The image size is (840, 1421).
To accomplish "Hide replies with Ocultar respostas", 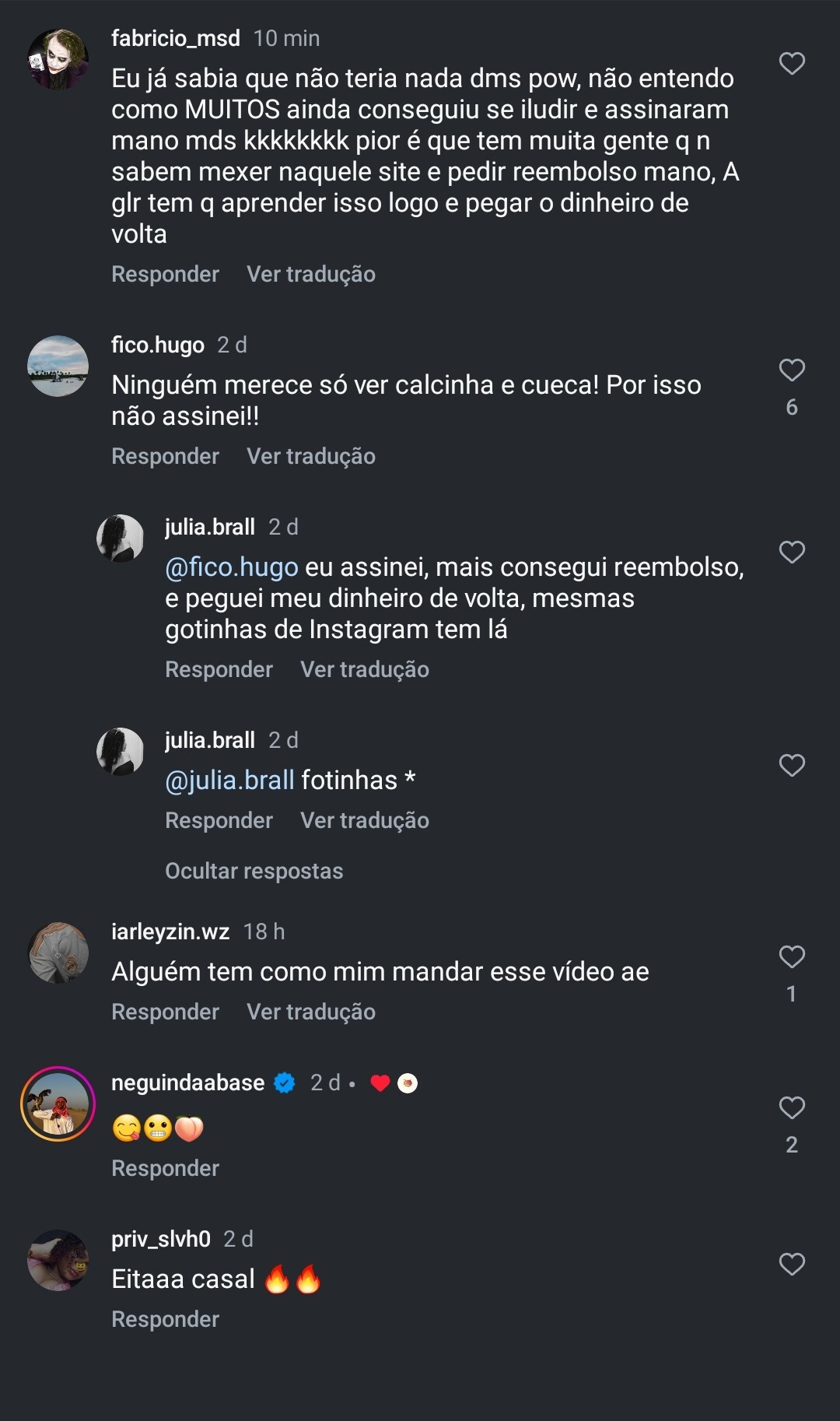I will 254,871.
